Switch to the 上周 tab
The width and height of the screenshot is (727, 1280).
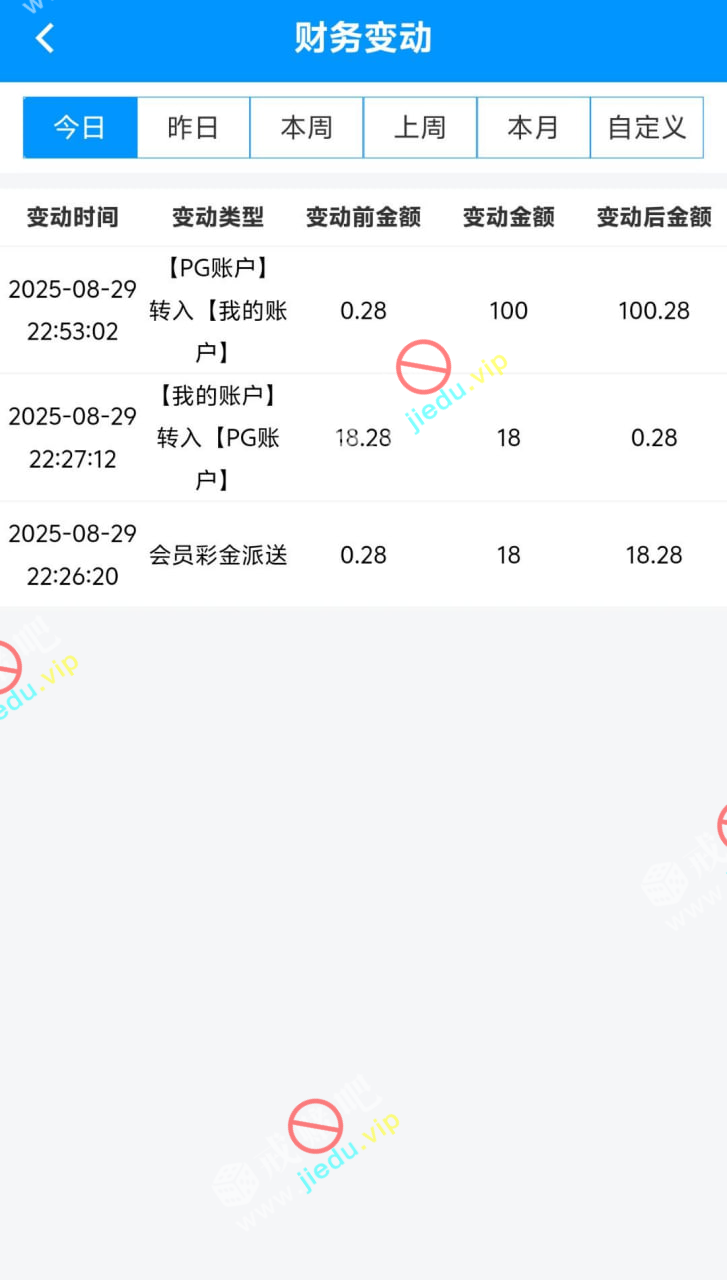(420, 128)
